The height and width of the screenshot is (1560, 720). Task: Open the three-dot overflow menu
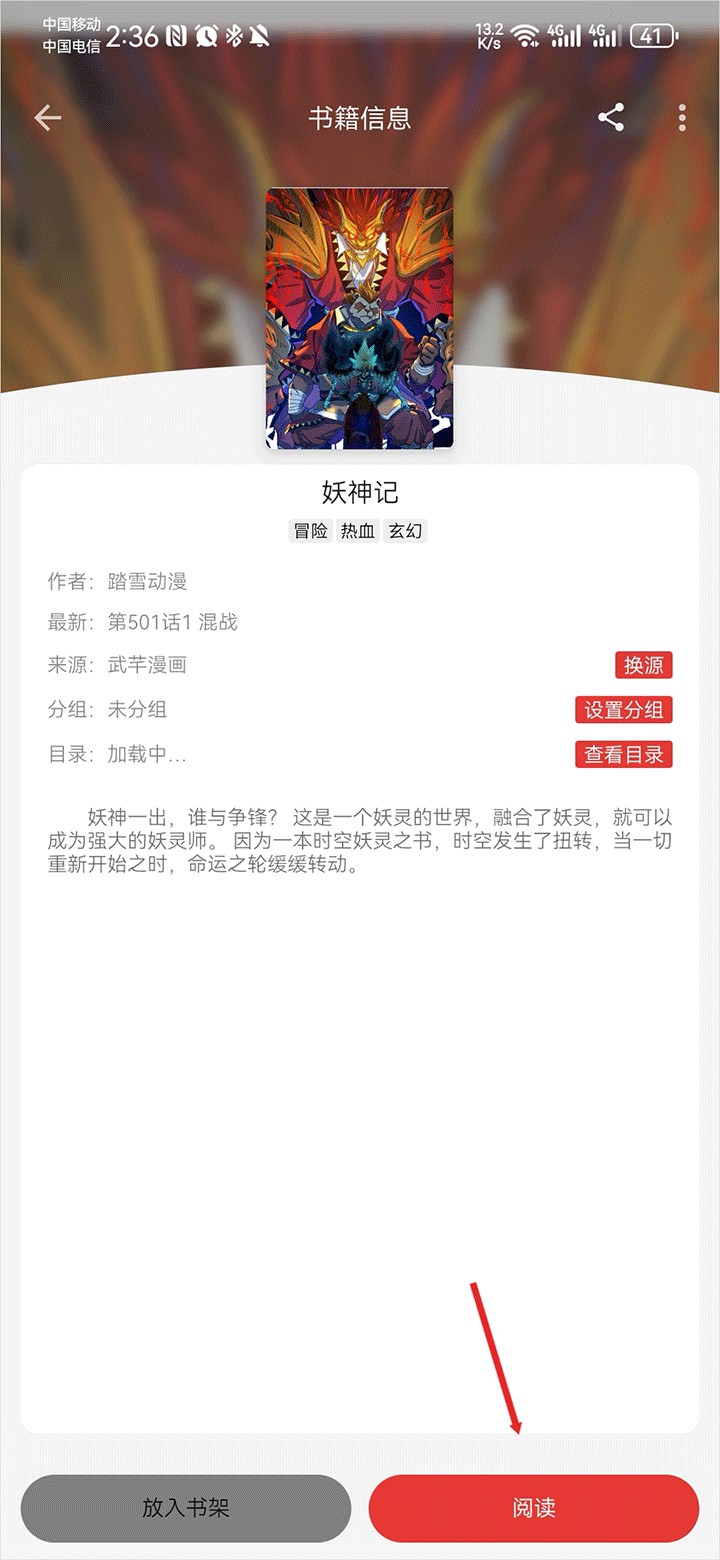click(x=682, y=118)
